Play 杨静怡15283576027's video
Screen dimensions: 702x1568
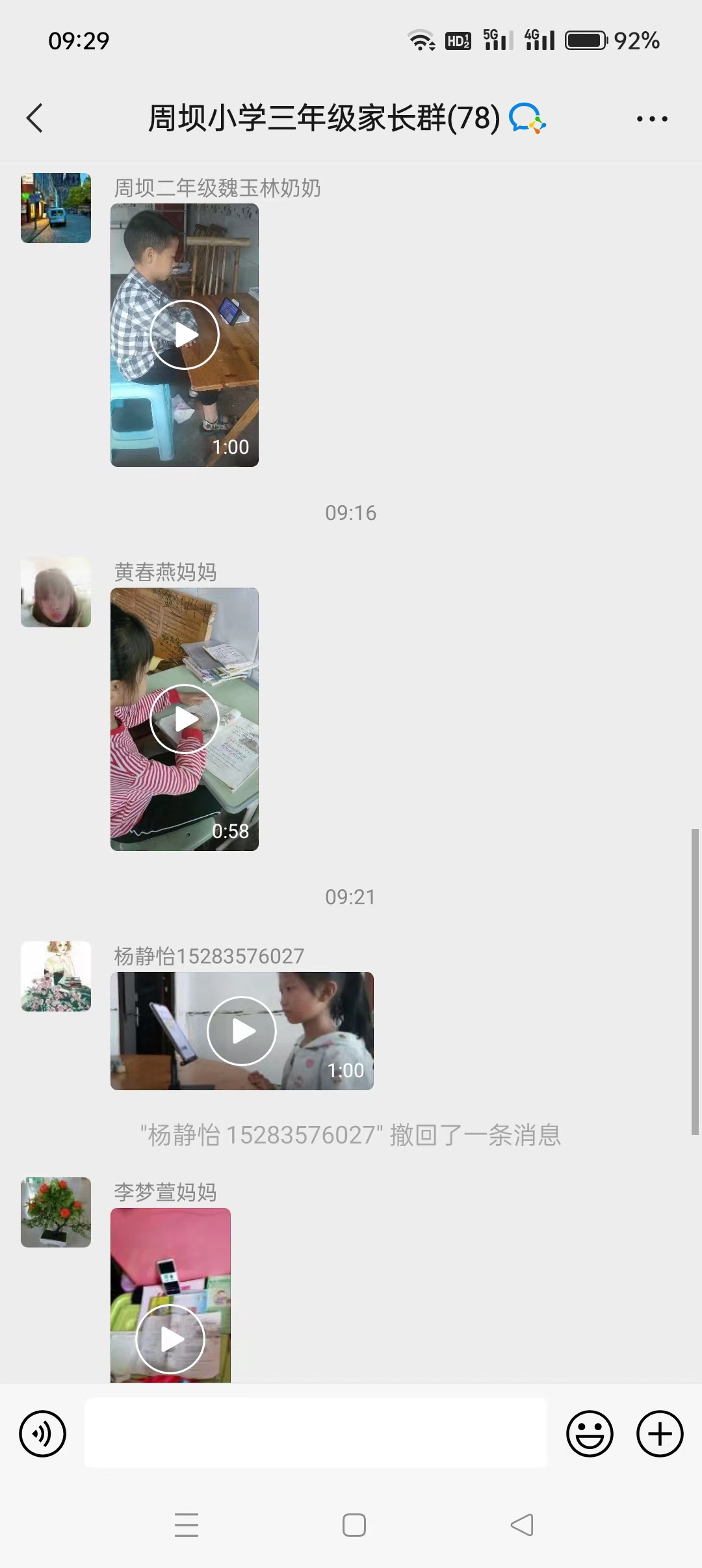[x=242, y=1031]
